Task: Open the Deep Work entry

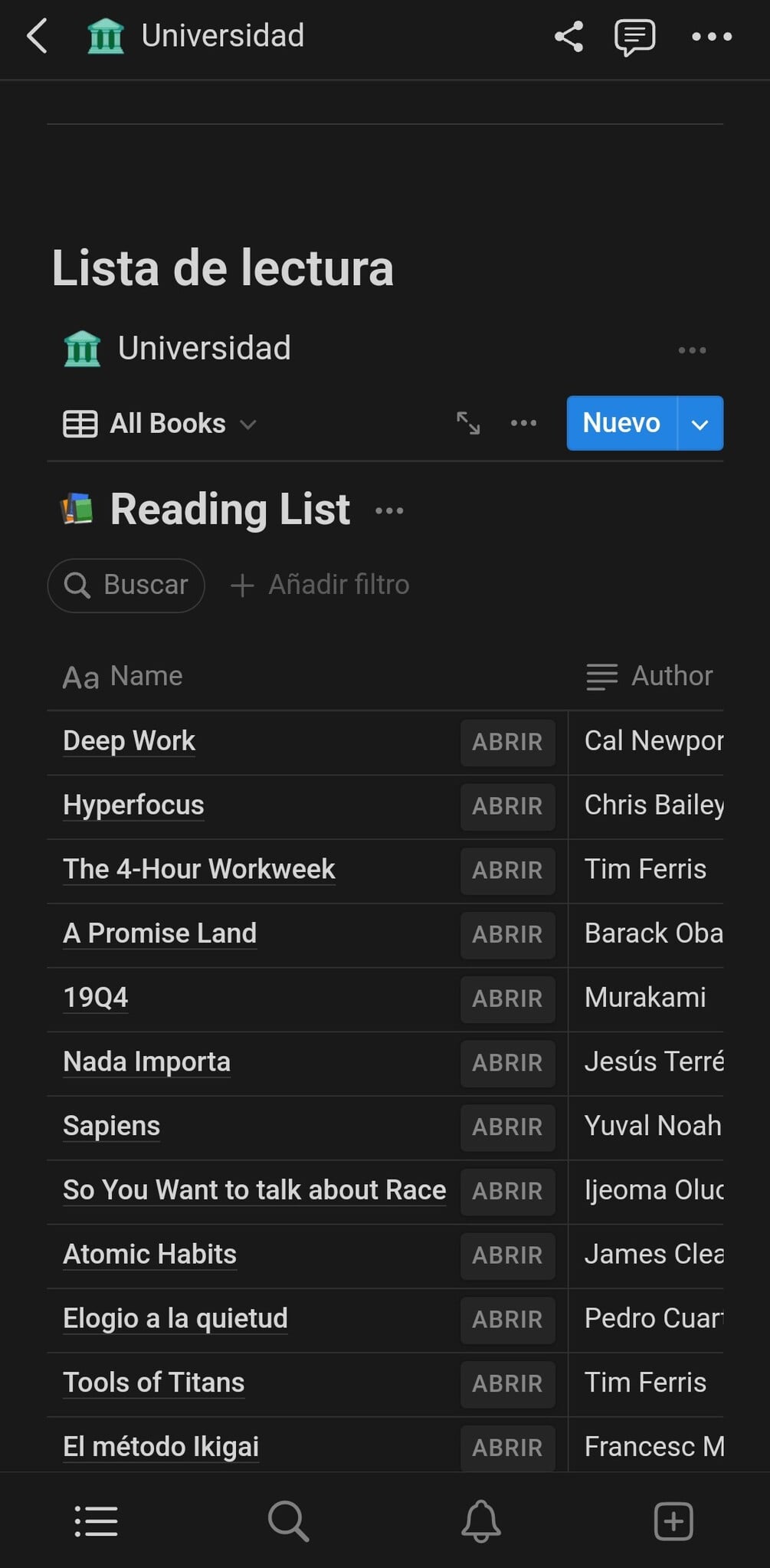Action: 129,741
